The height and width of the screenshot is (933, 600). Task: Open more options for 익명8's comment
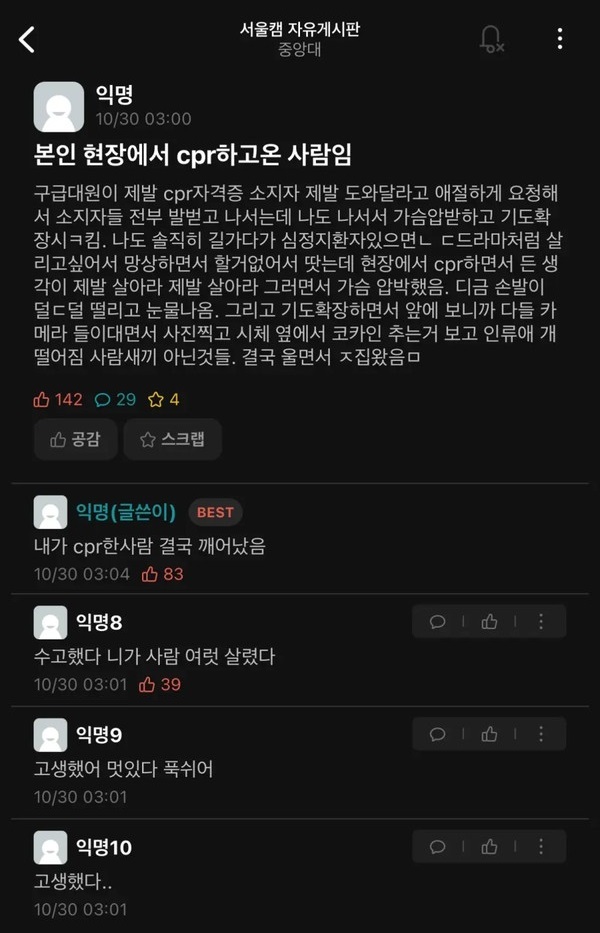541,621
